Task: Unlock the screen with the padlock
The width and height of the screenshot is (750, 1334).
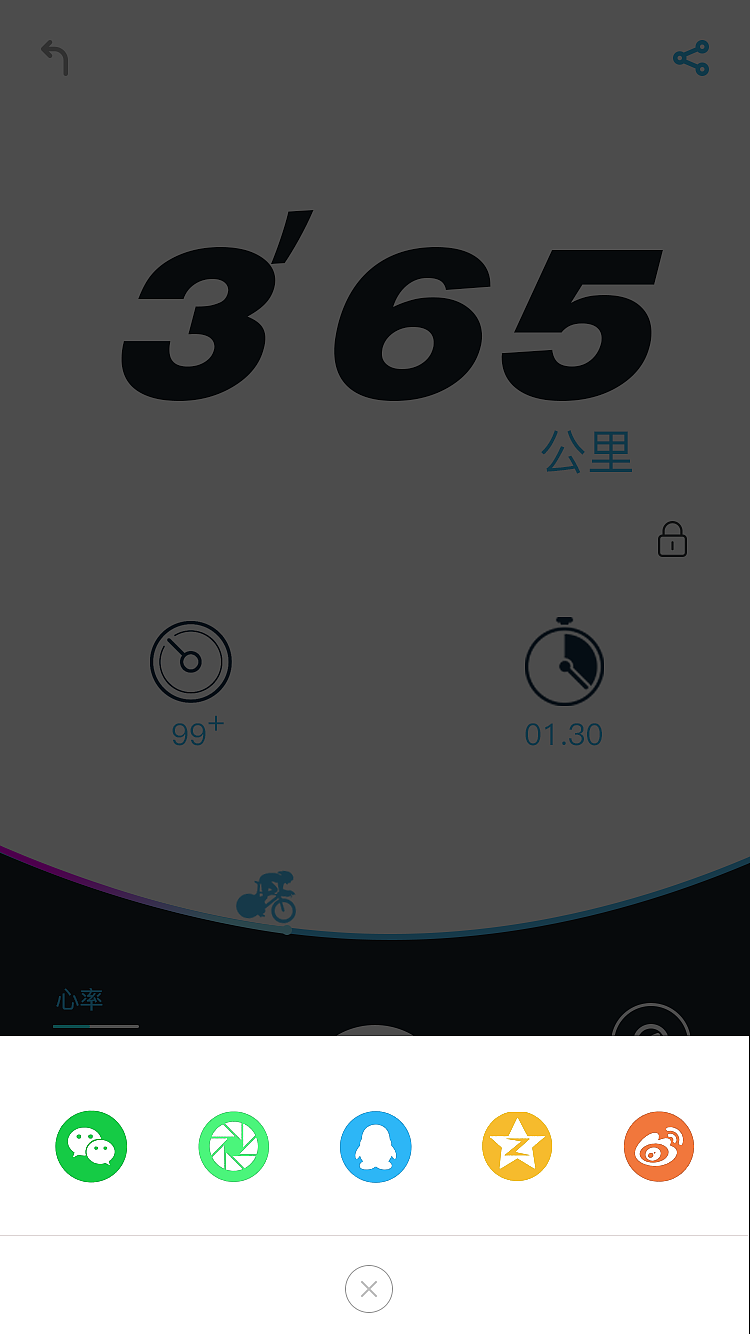Action: point(672,540)
